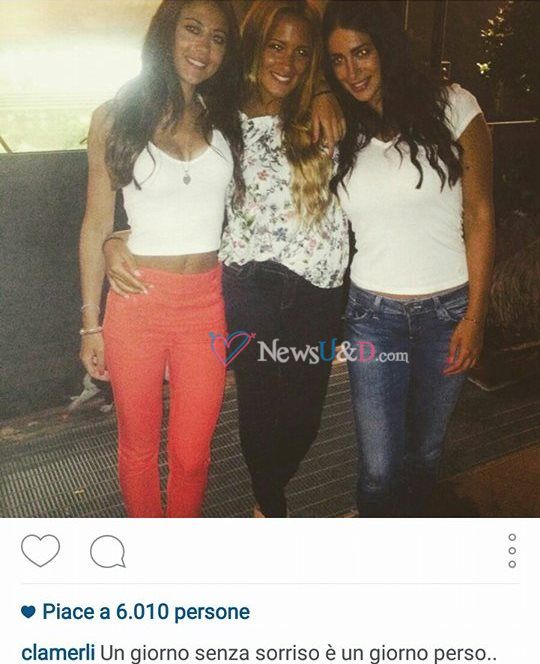Image resolution: width=540 pixels, height=664 pixels.
Task: Like the post with the heart icon
Action: click(40, 550)
